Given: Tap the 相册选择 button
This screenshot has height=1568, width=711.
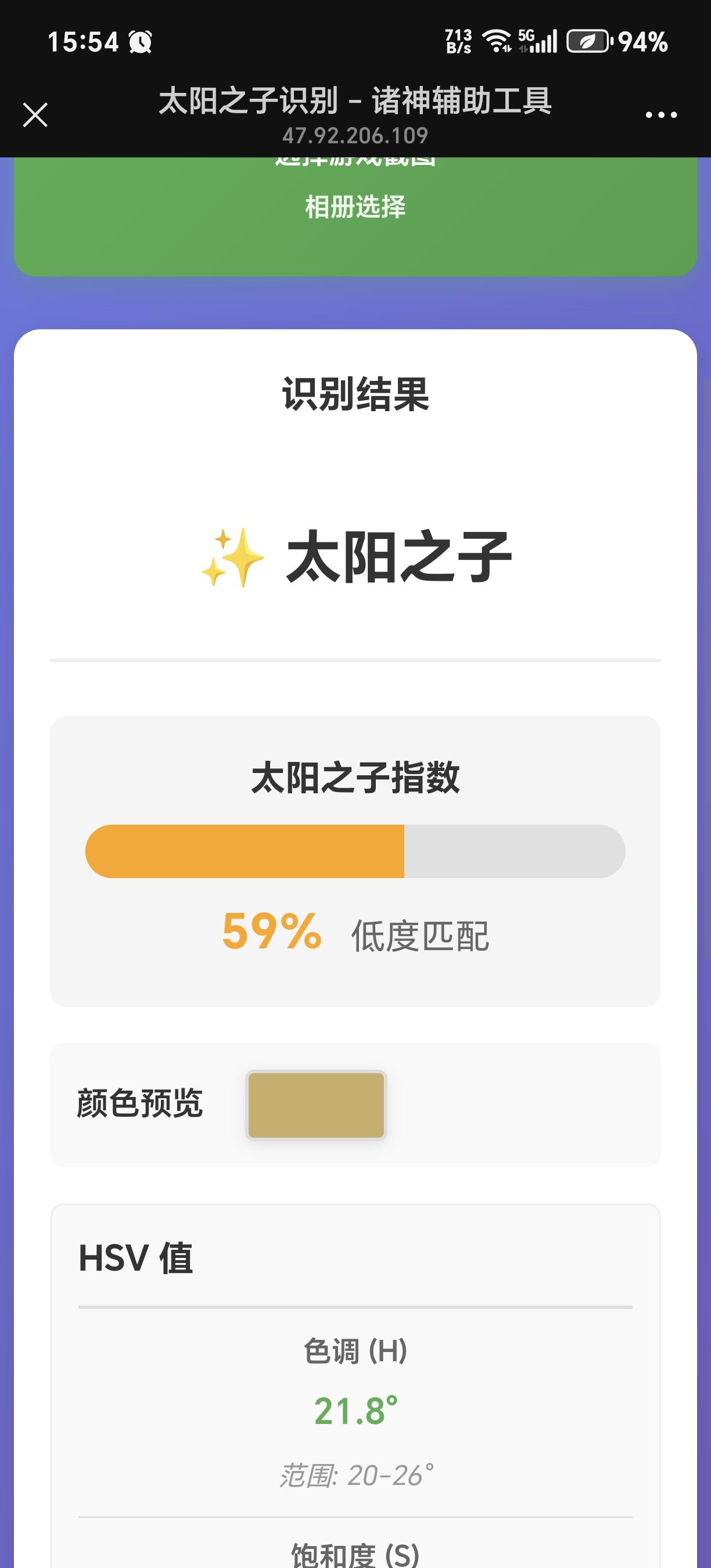Looking at the screenshot, I should pos(355,206).
